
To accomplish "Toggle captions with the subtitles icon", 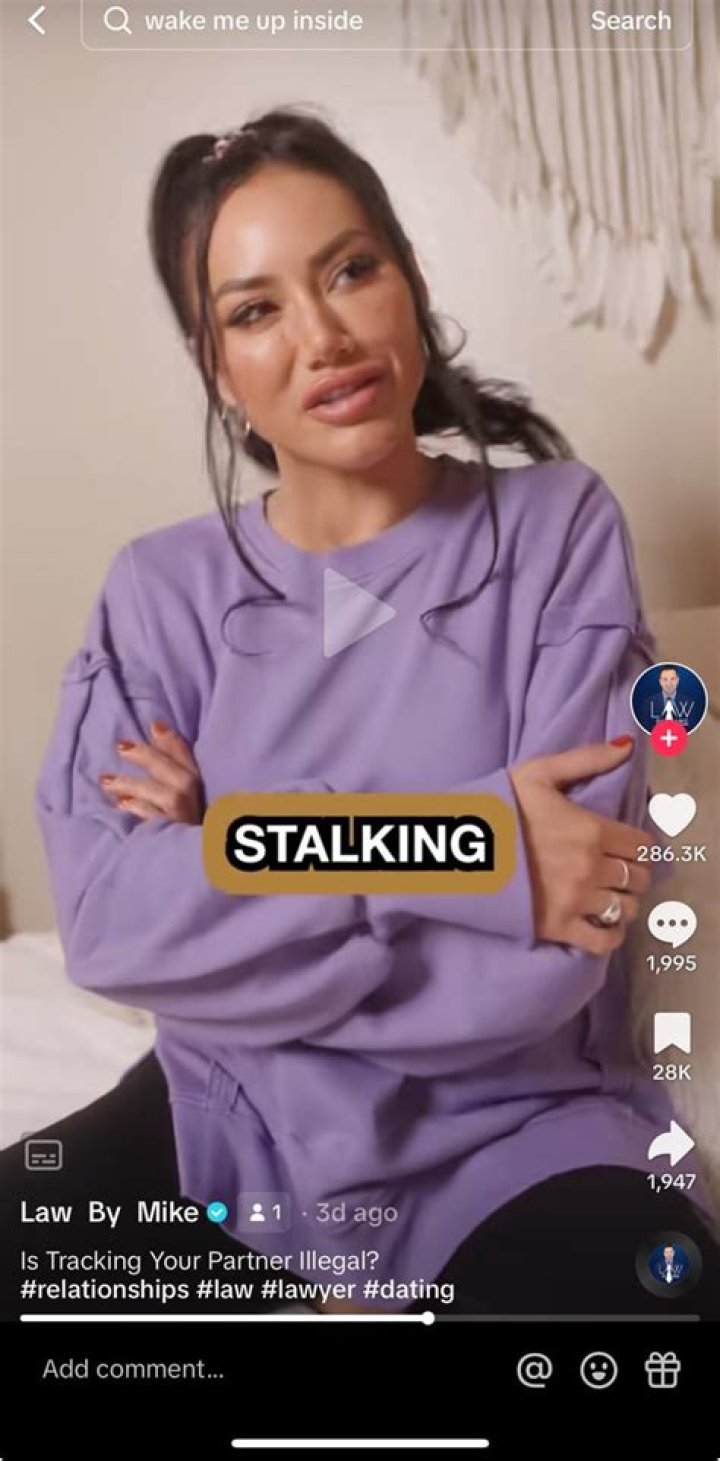I will pyautogui.click(x=43, y=1155).
